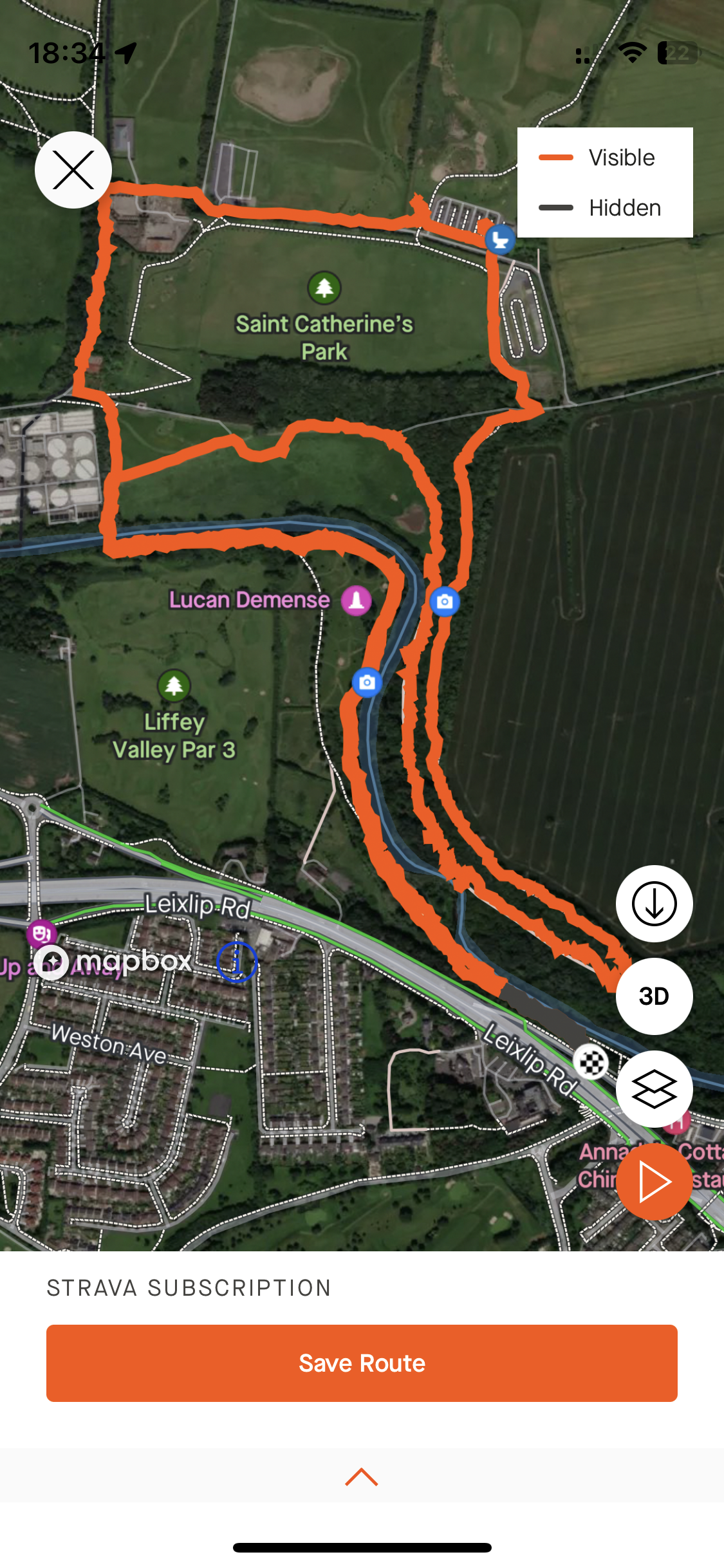Open Mapbox attribution info icon
Viewport: 724px width, 1568px height.
point(237,962)
